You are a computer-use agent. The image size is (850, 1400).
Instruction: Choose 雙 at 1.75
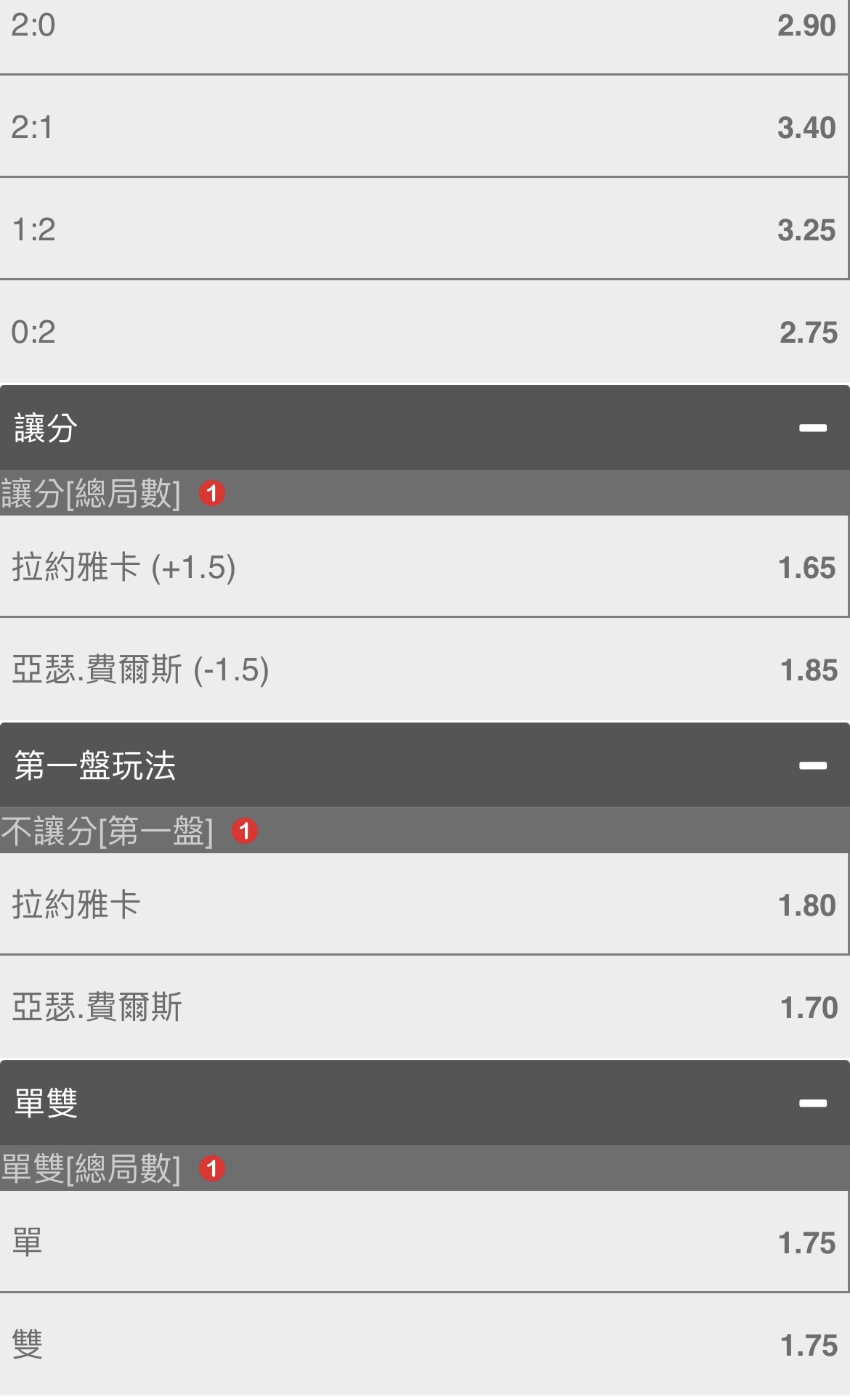424,1345
